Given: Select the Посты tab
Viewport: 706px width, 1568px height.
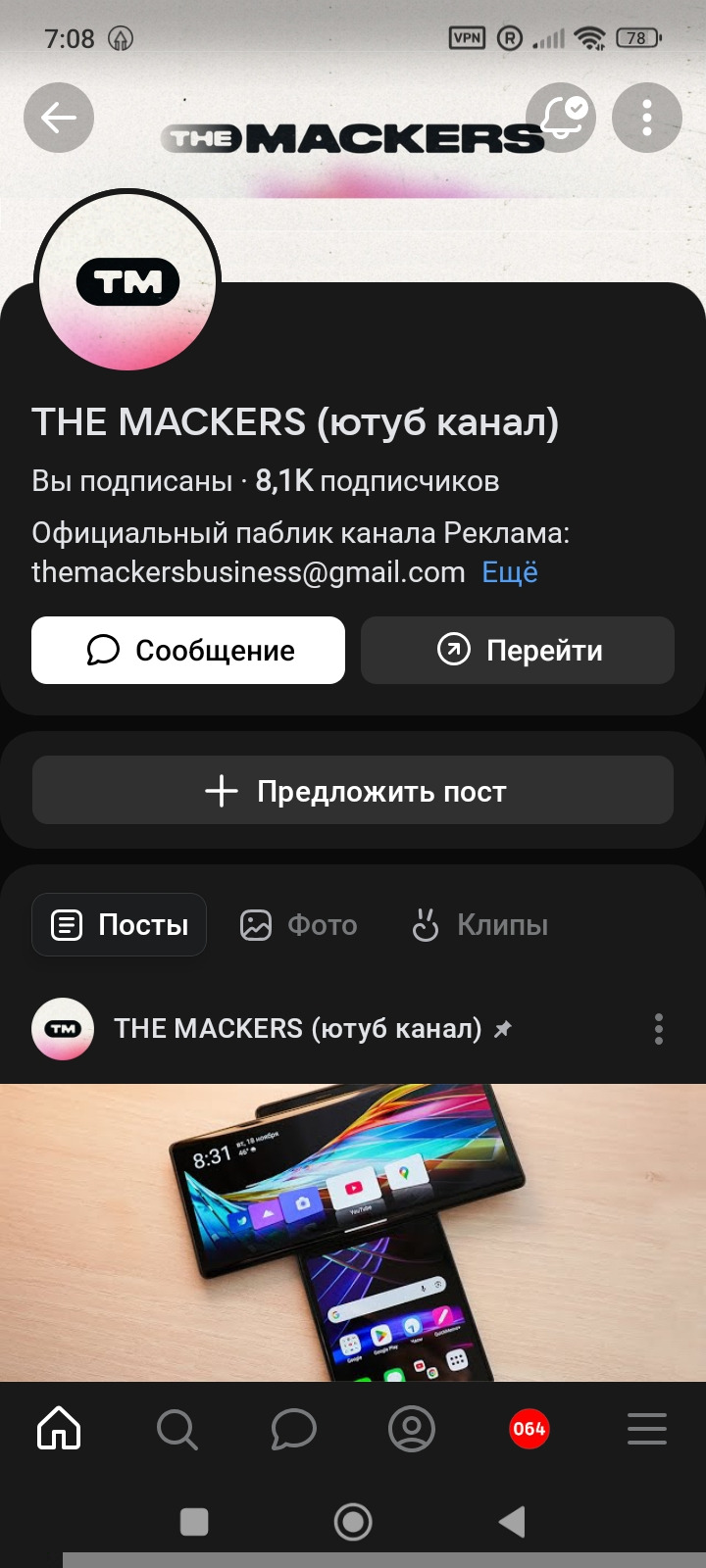Looking at the screenshot, I should point(120,924).
